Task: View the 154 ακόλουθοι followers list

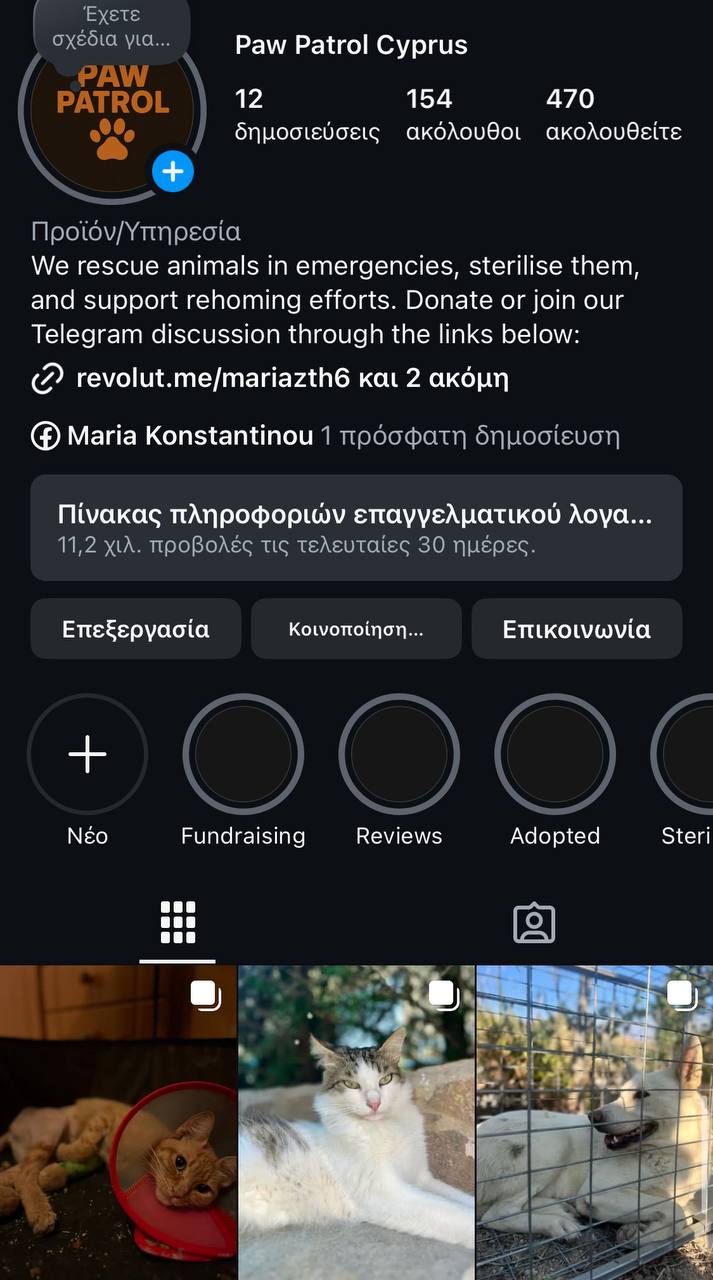Action: click(463, 114)
